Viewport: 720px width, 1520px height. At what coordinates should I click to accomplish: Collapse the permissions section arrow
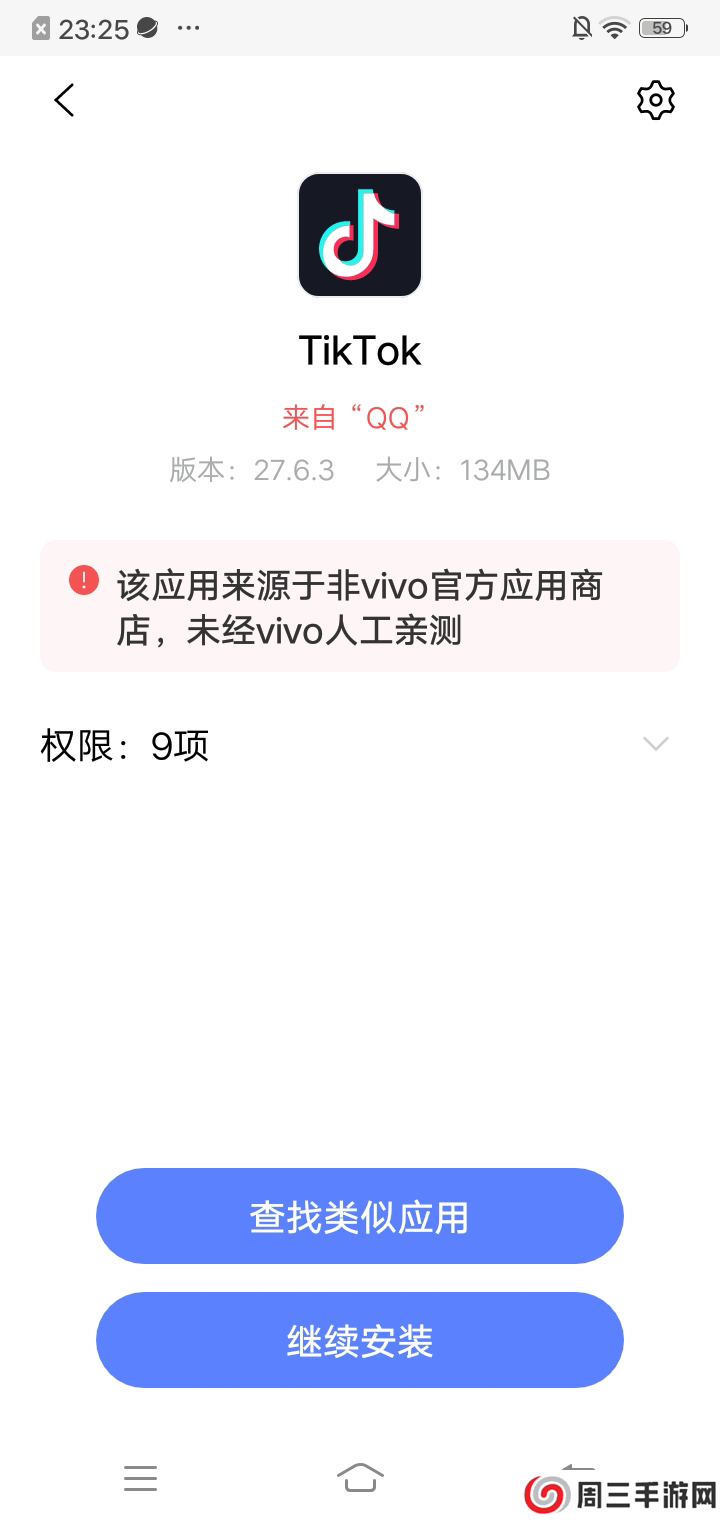coord(655,744)
